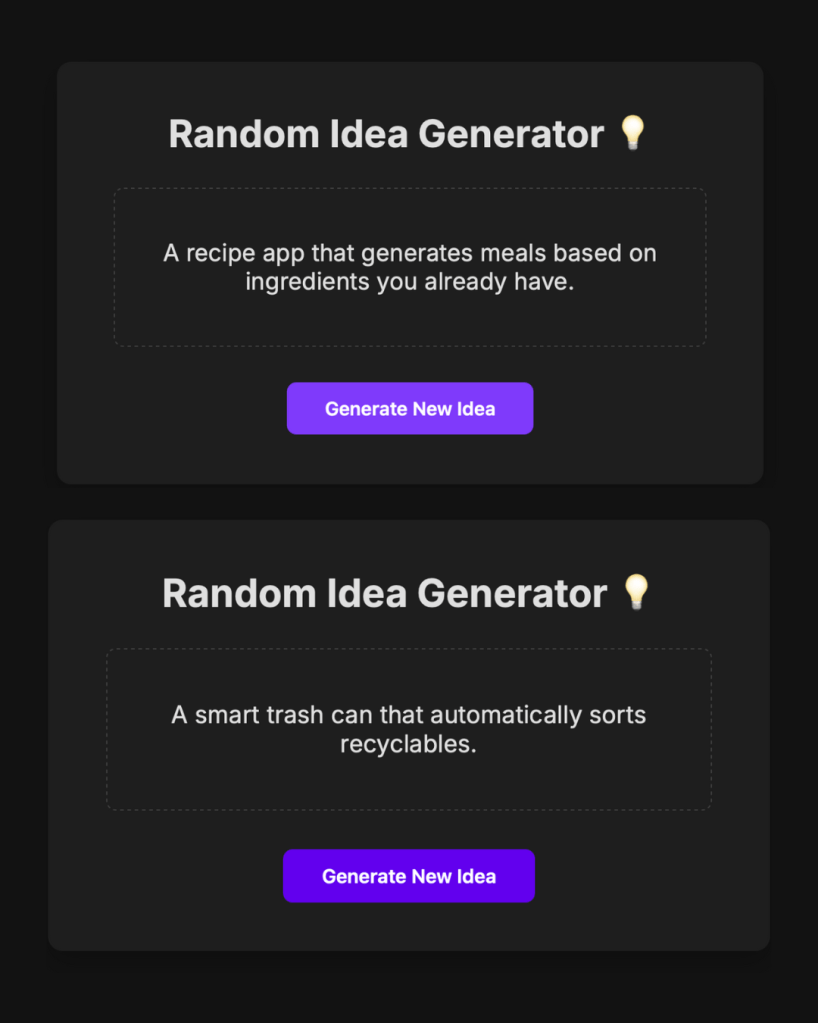Generate new idea under recipe app suggestion
Viewport: 818px width, 1023px height.
(409, 408)
